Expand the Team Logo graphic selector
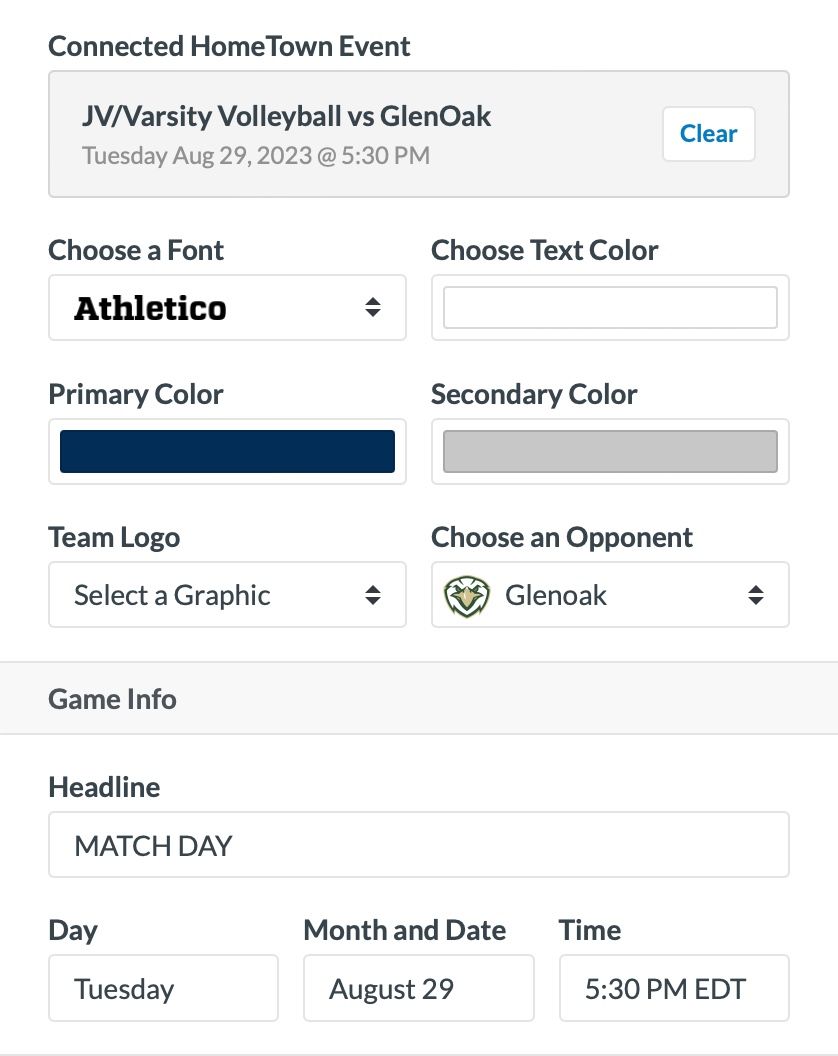 (x=227, y=595)
